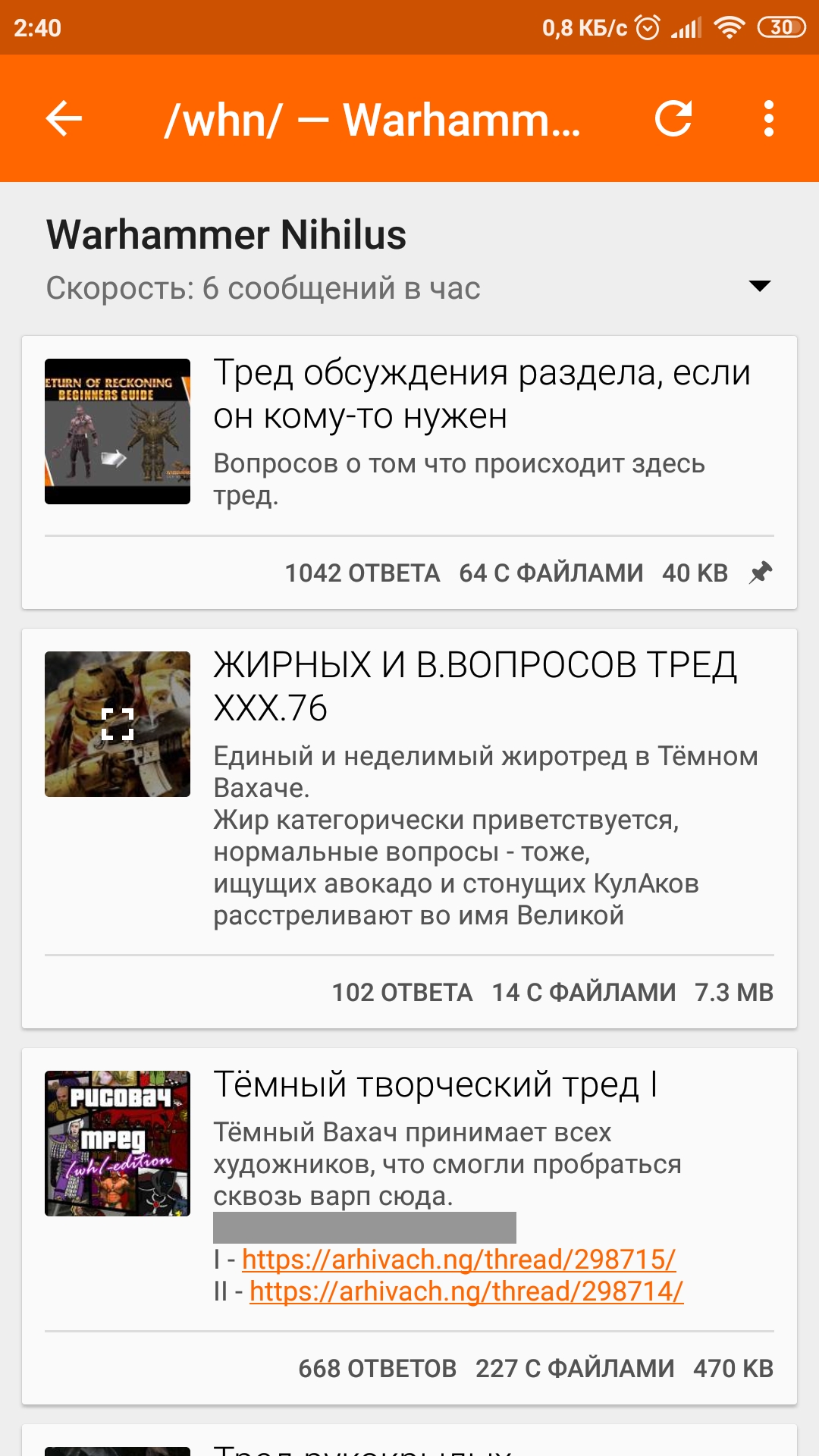Enlarge the Return of Reckoning thumbnail image

pyautogui.click(x=118, y=431)
